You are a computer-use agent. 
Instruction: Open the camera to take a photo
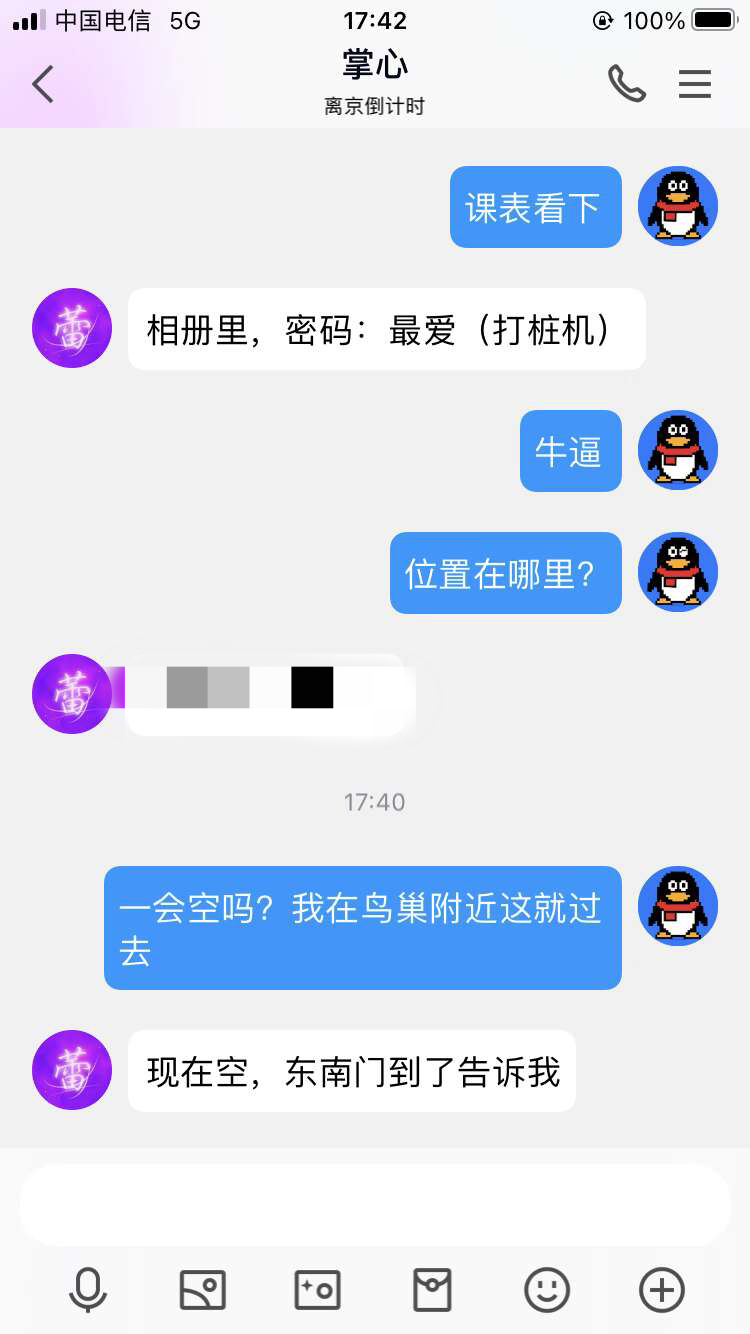[317, 1290]
